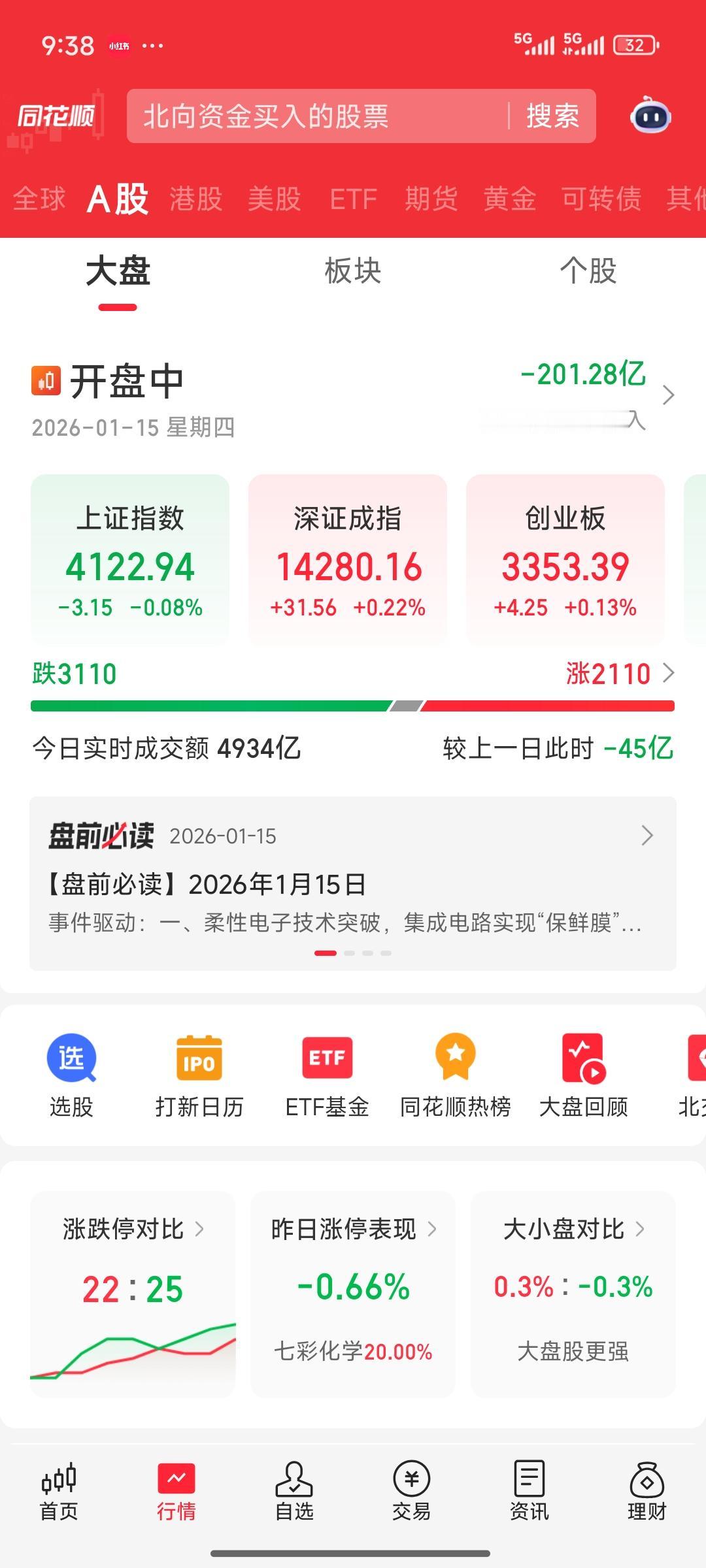Switch to the 板块 sector tab
The height and width of the screenshot is (1568, 706).
tap(353, 272)
